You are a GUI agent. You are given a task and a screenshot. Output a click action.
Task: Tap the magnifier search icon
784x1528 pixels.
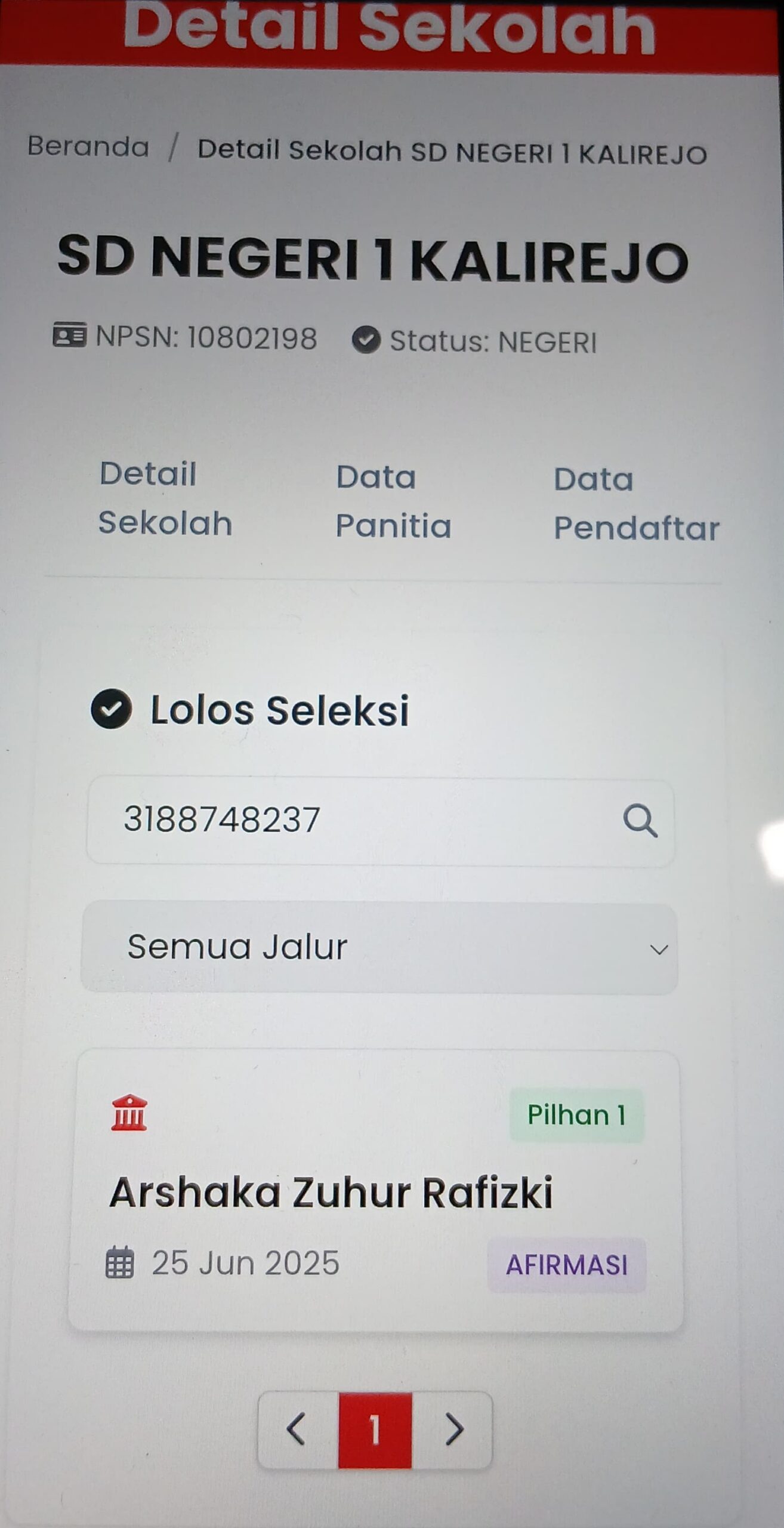pos(640,821)
